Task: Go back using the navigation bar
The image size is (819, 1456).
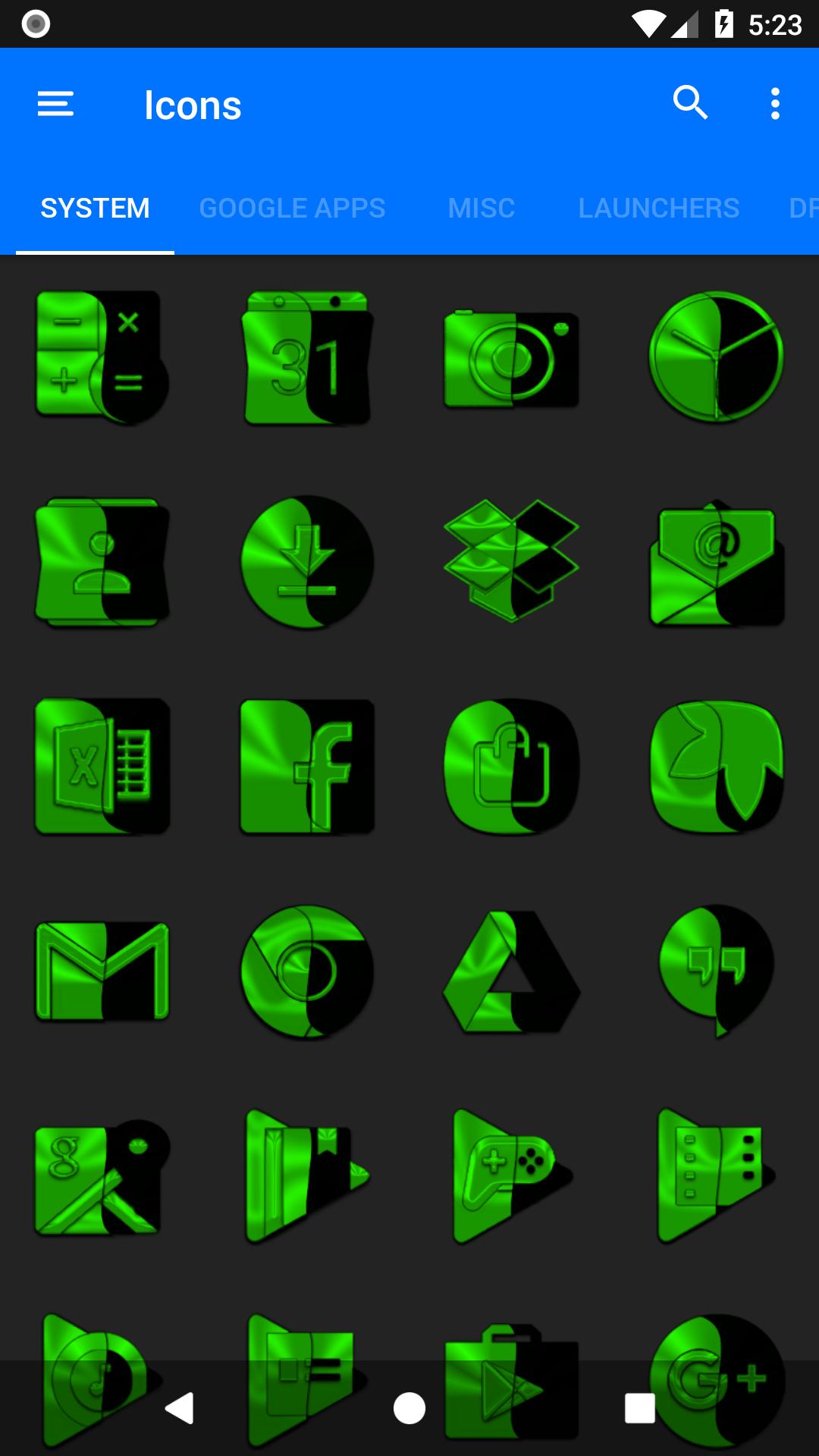Action: tap(180, 1408)
